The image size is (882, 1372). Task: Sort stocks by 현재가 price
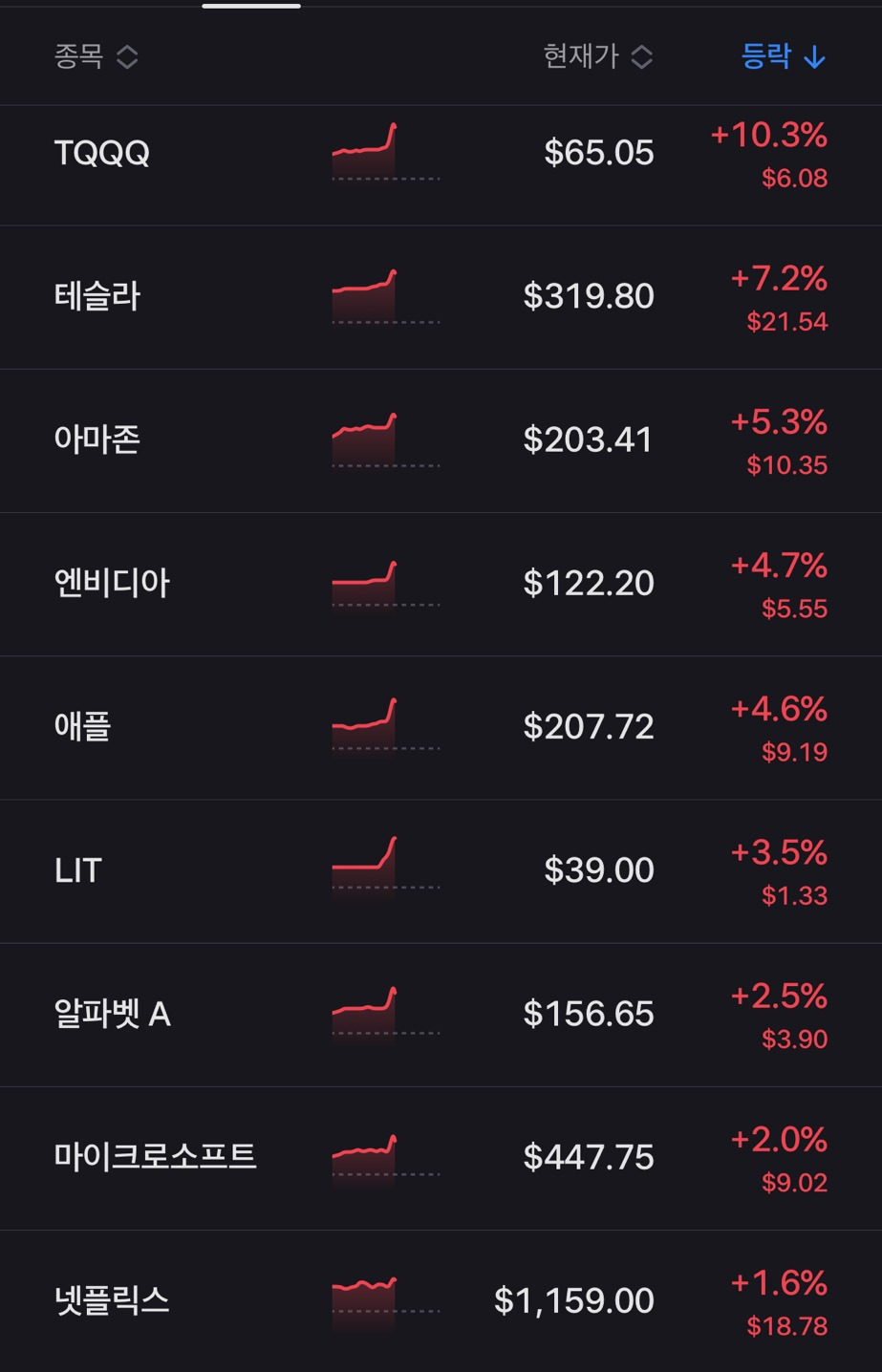tap(597, 57)
